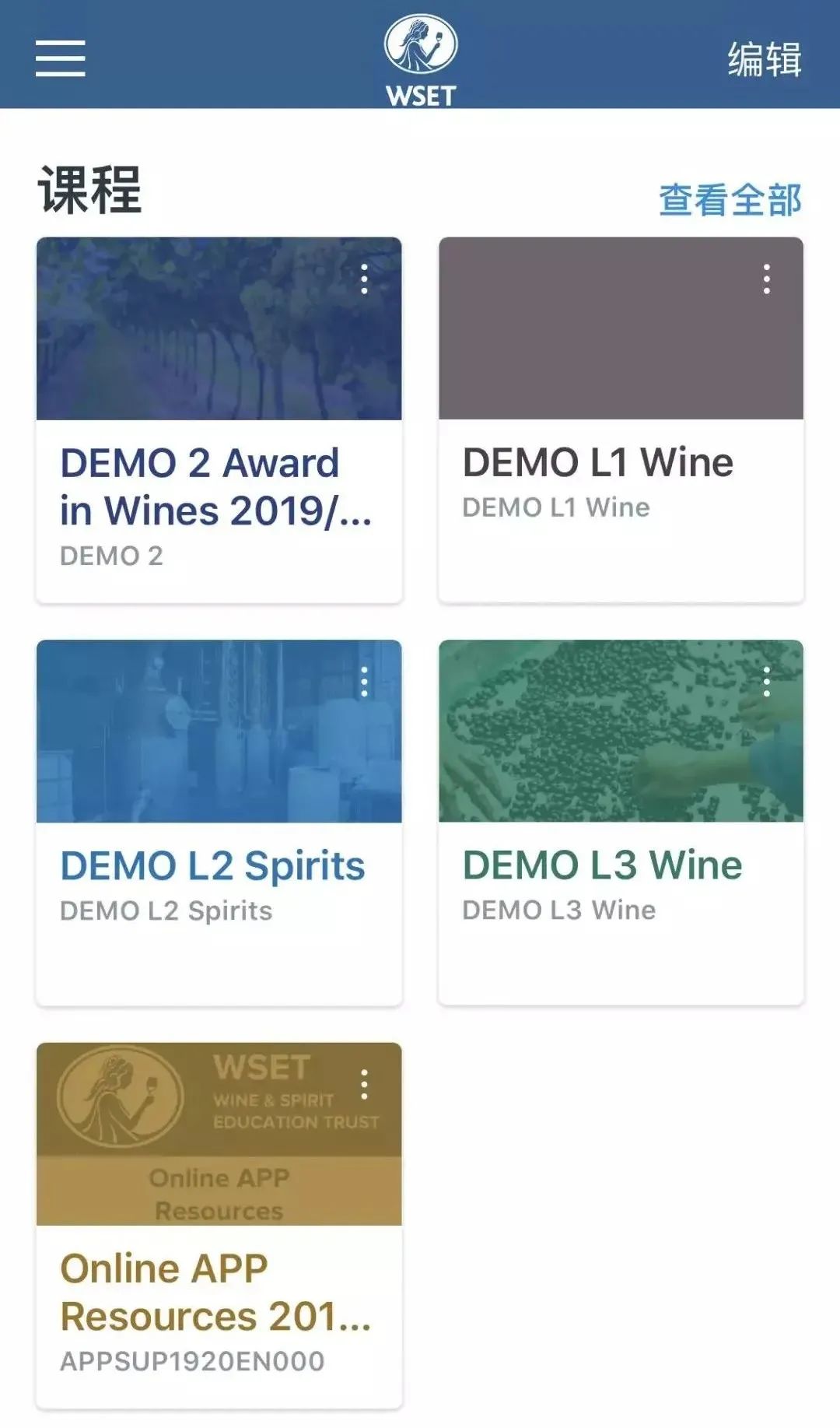The height and width of the screenshot is (1428, 840).
Task: Open three-dot menu on Online APP Resources
Action: pyautogui.click(x=364, y=1084)
